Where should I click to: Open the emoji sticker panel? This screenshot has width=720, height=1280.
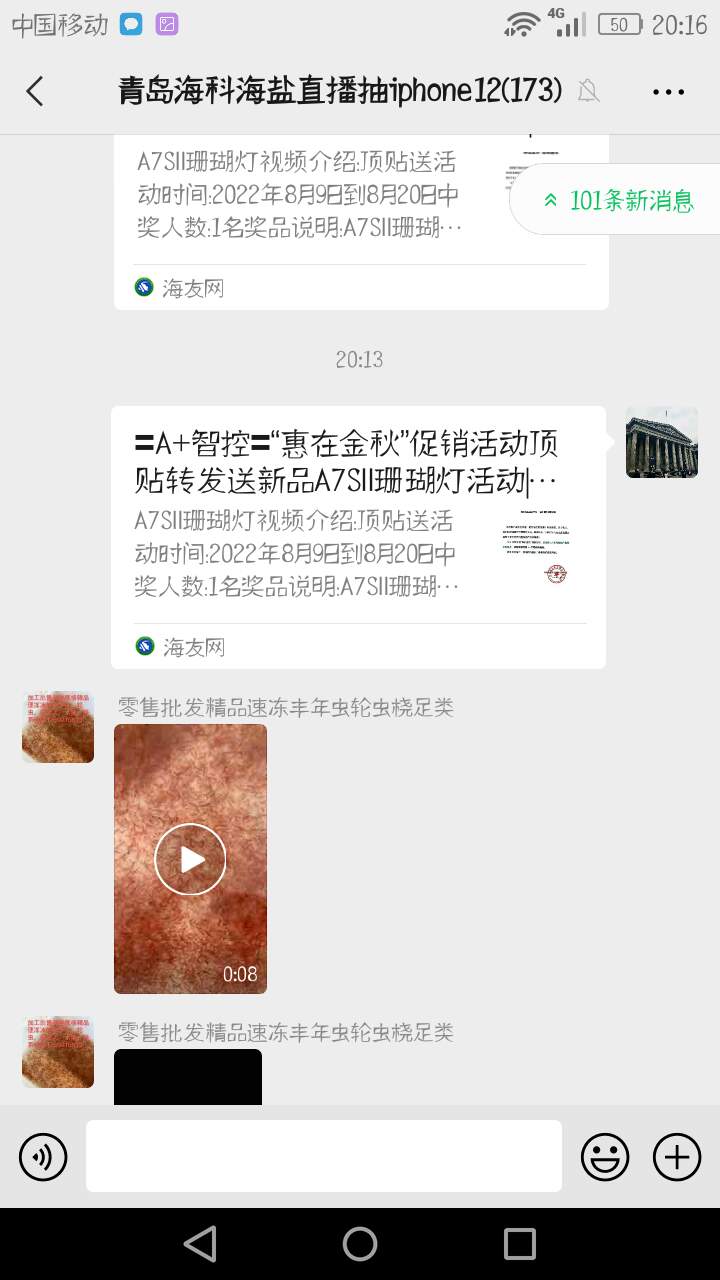pos(605,1157)
